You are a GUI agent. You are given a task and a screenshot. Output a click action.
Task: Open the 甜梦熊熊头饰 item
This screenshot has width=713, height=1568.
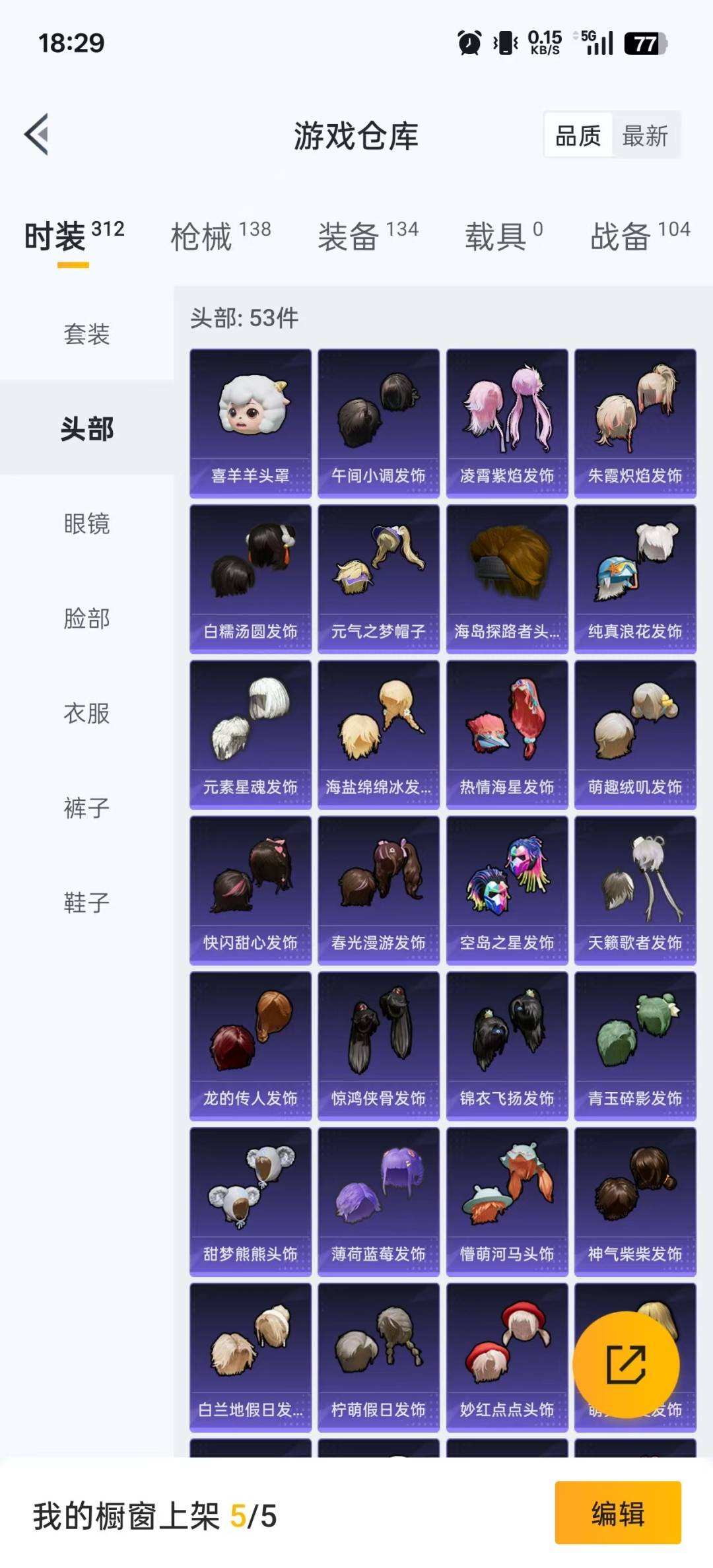point(250,1202)
